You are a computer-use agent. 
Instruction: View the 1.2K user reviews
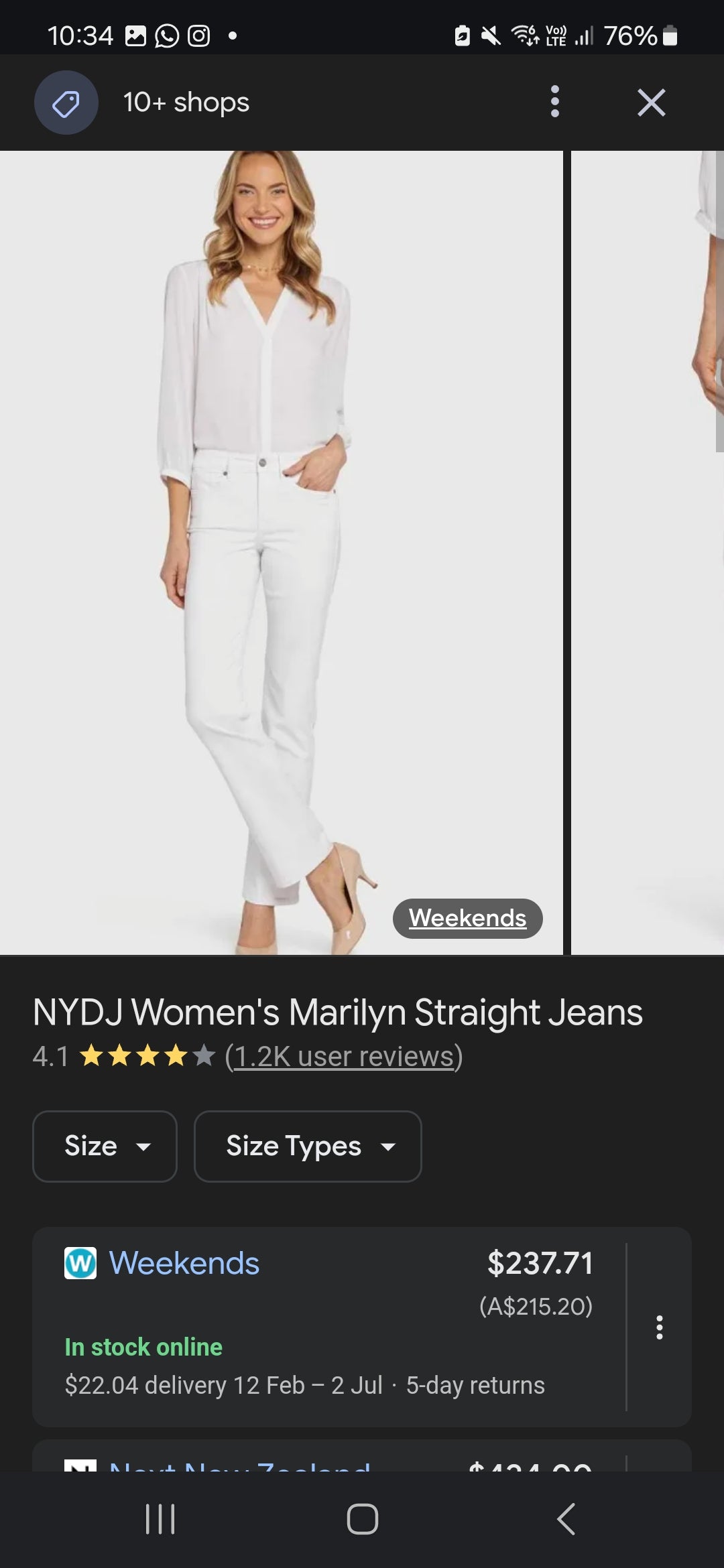[x=343, y=1057]
